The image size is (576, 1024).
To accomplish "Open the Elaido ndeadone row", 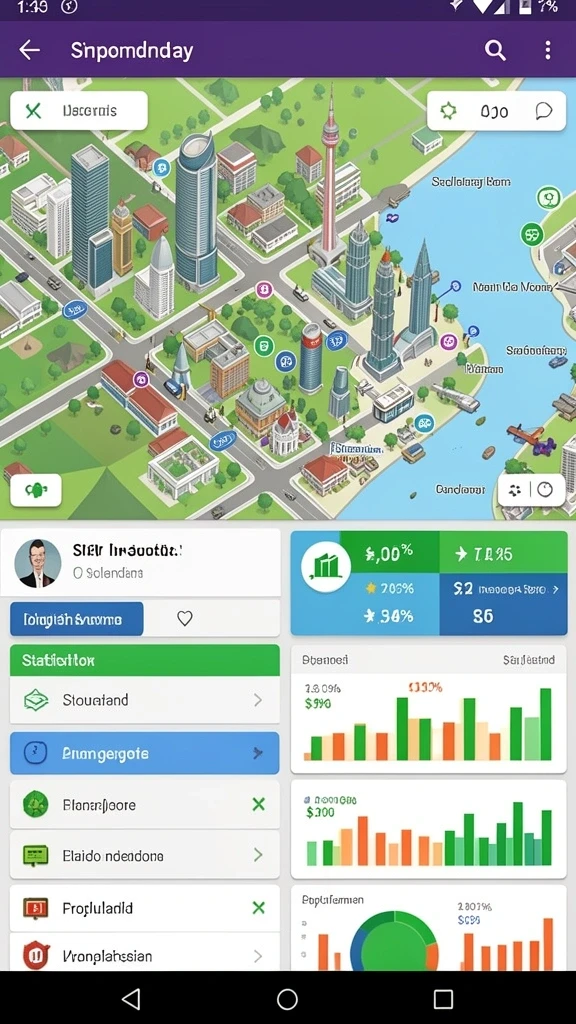I will click(144, 855).
